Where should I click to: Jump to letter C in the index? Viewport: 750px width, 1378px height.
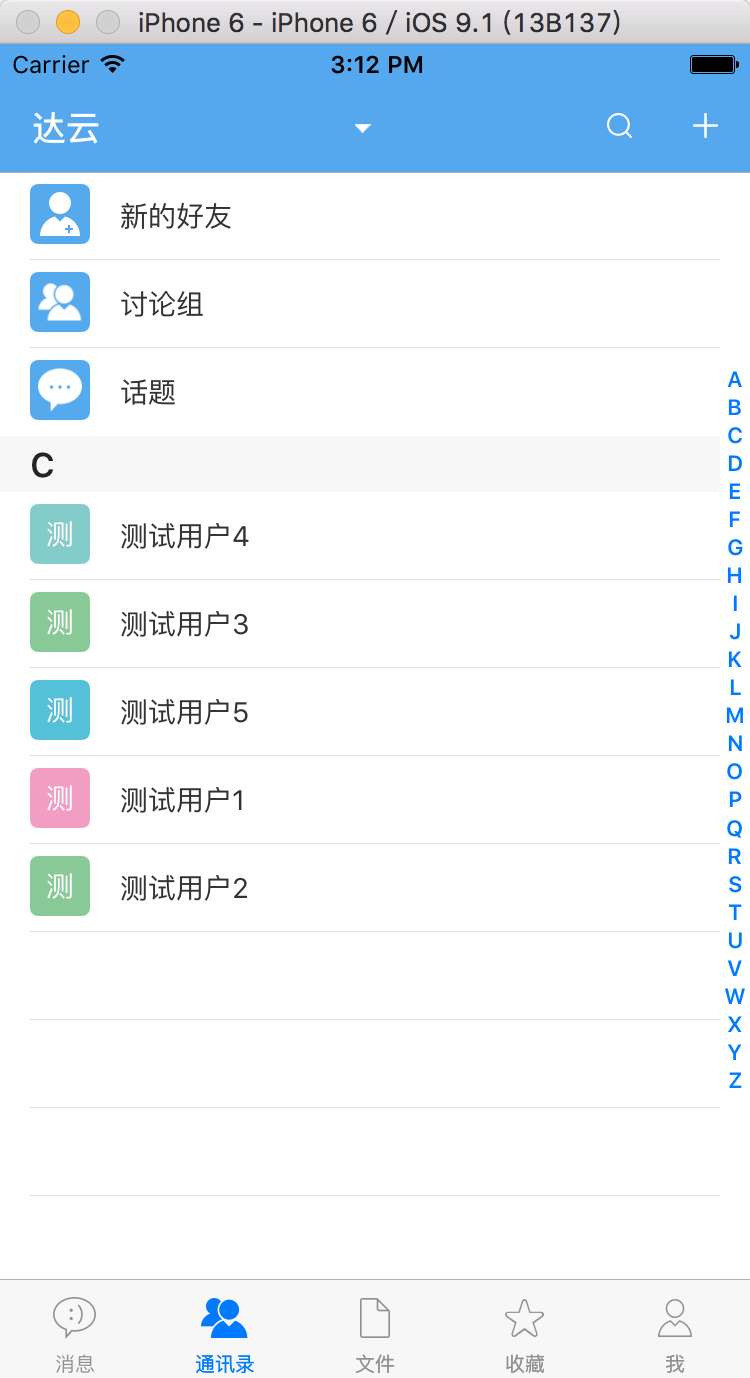pos(735,436)
